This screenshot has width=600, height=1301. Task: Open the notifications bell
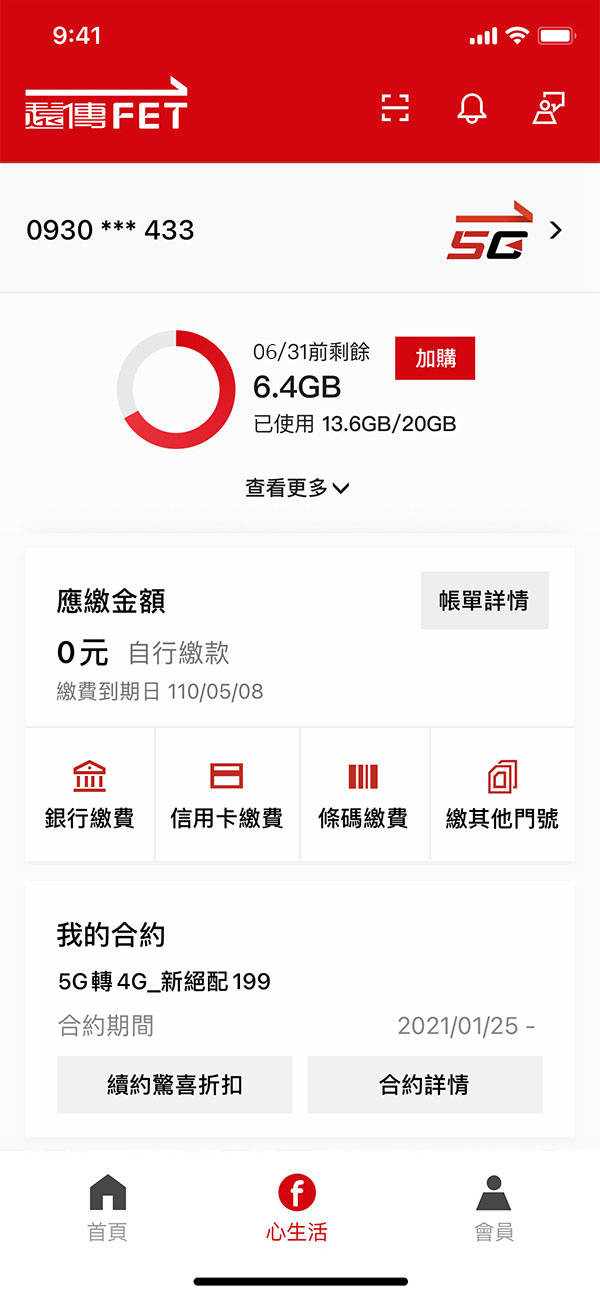(472, 108)
